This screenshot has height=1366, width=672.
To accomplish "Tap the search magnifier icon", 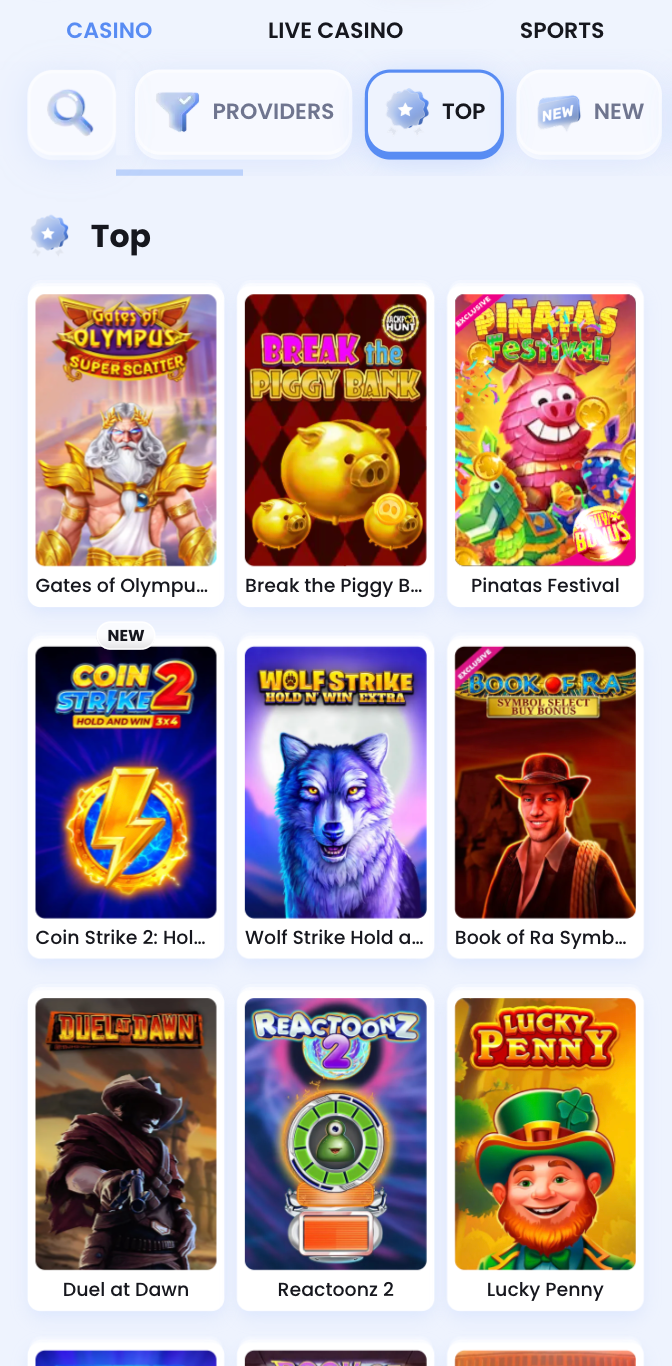I will [x=71, y=112].
